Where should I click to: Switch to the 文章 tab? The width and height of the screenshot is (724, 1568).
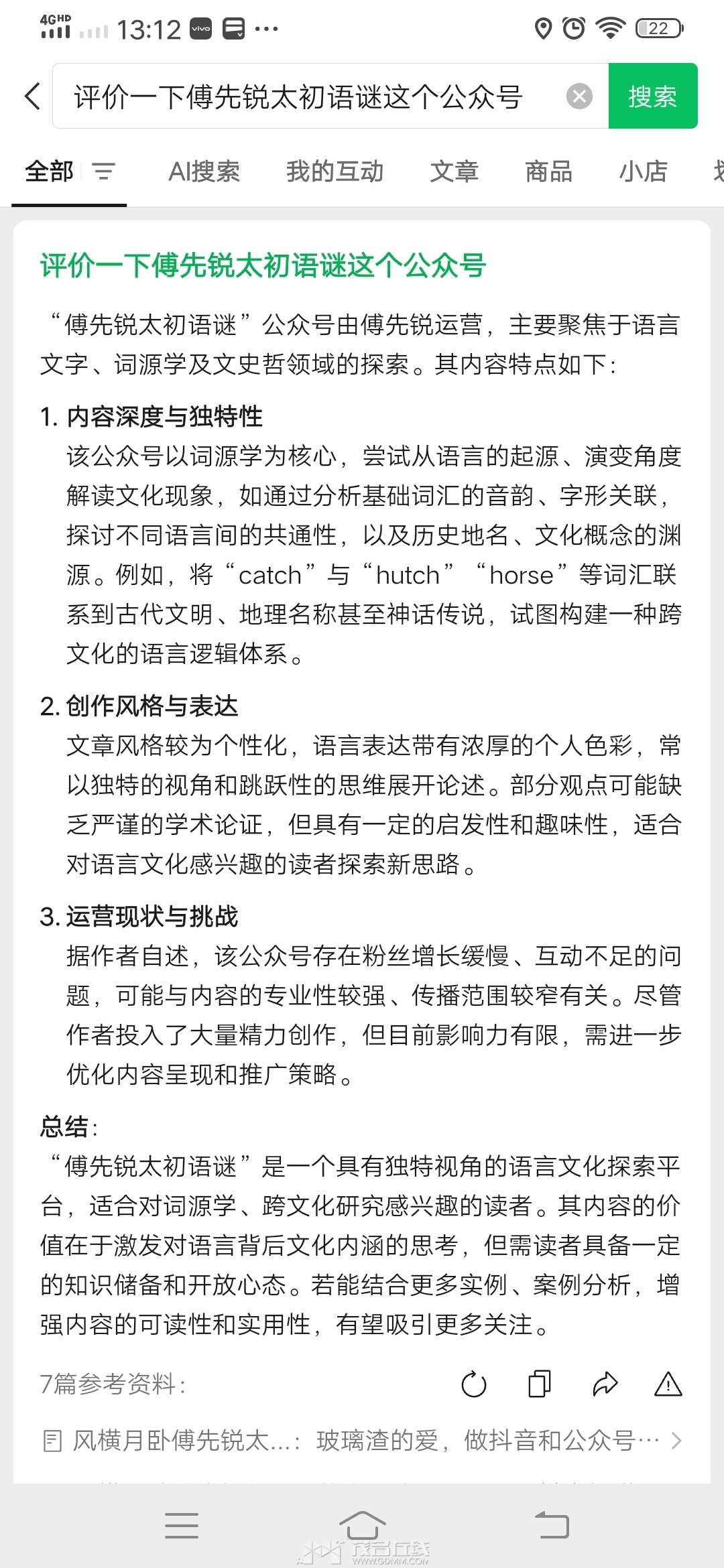point(454,172)
